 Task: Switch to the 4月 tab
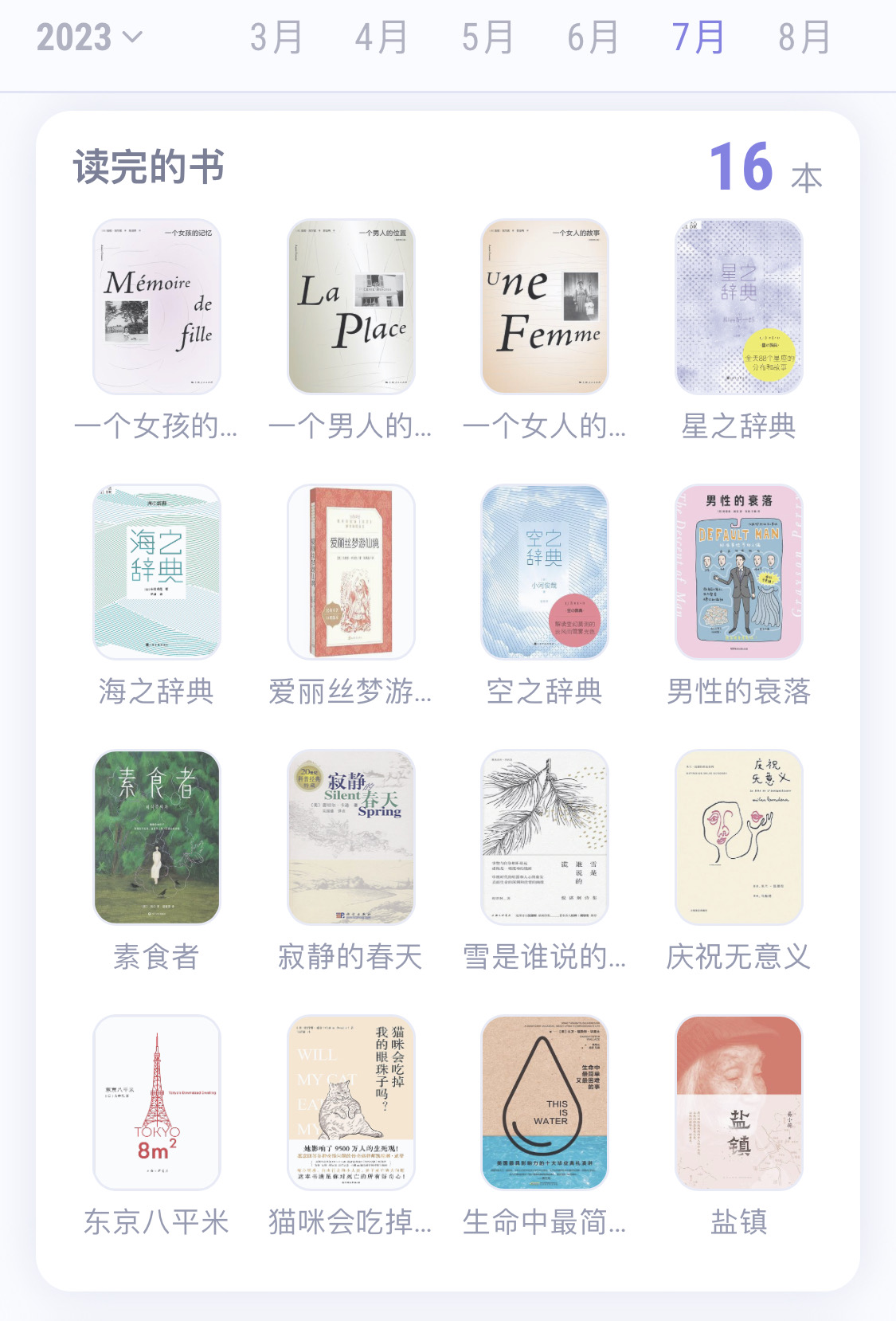(x=381, y=37)
